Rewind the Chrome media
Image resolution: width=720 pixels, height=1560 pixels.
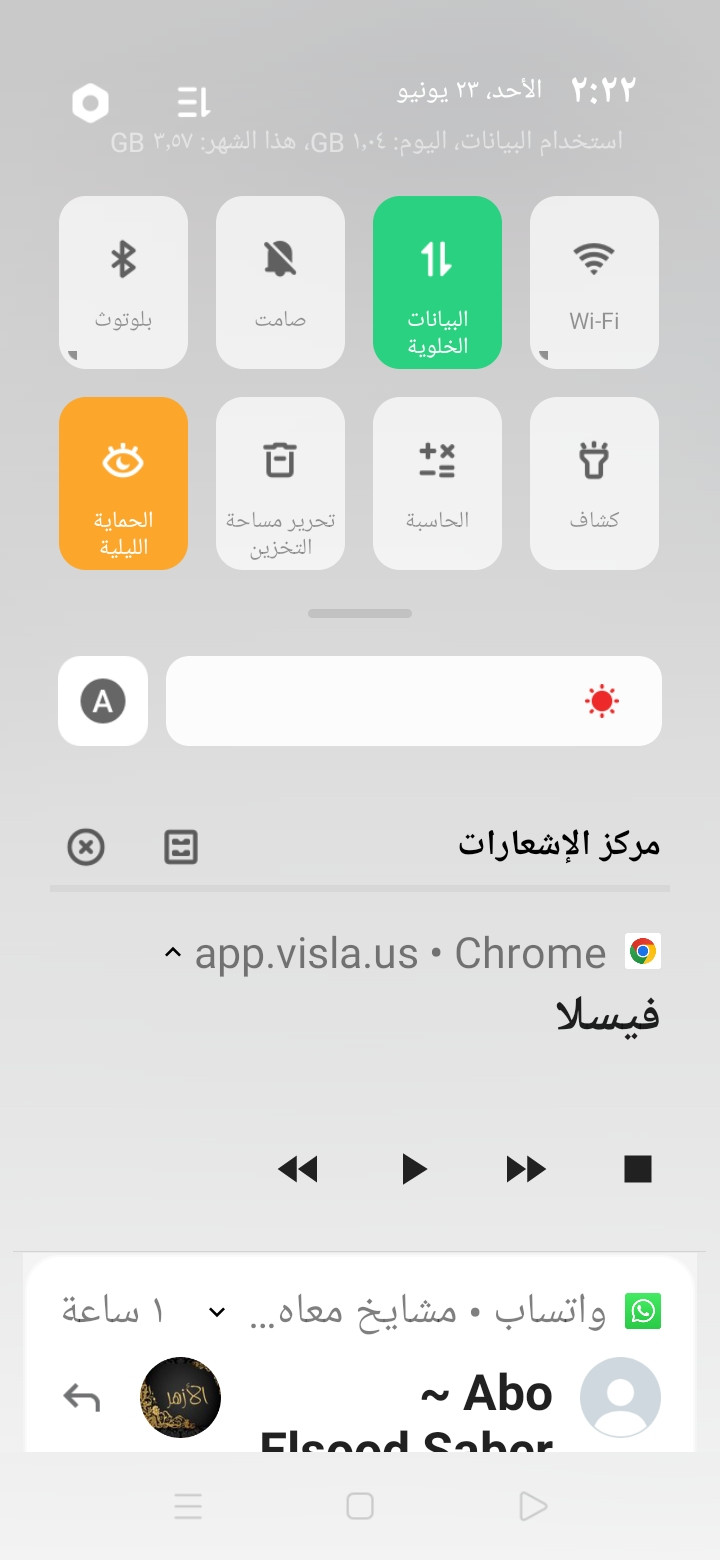pos(298,1168)
